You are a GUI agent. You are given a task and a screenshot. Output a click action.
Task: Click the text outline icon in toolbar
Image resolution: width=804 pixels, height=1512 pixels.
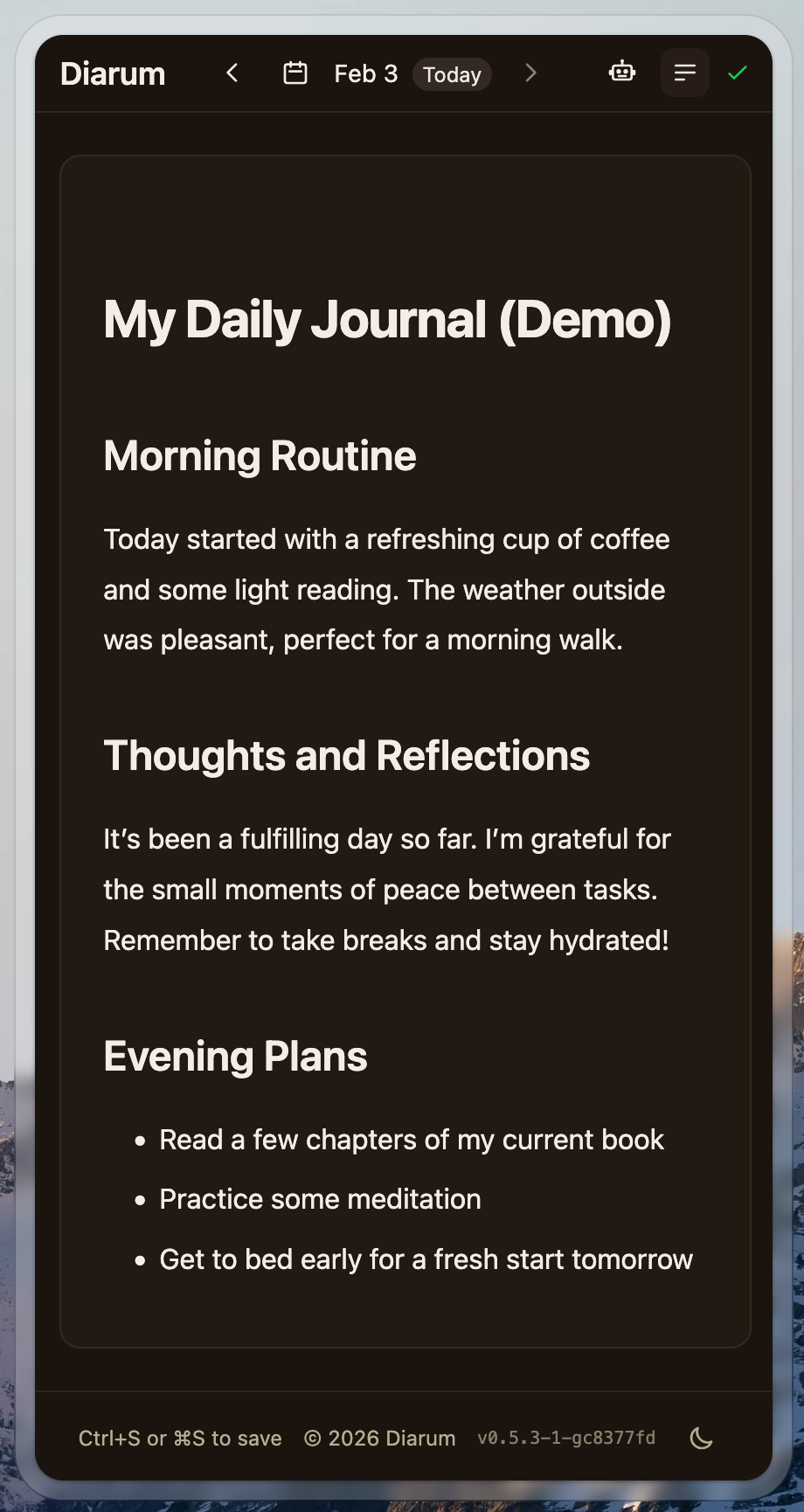pyautogui.click(x=685, y=73)
